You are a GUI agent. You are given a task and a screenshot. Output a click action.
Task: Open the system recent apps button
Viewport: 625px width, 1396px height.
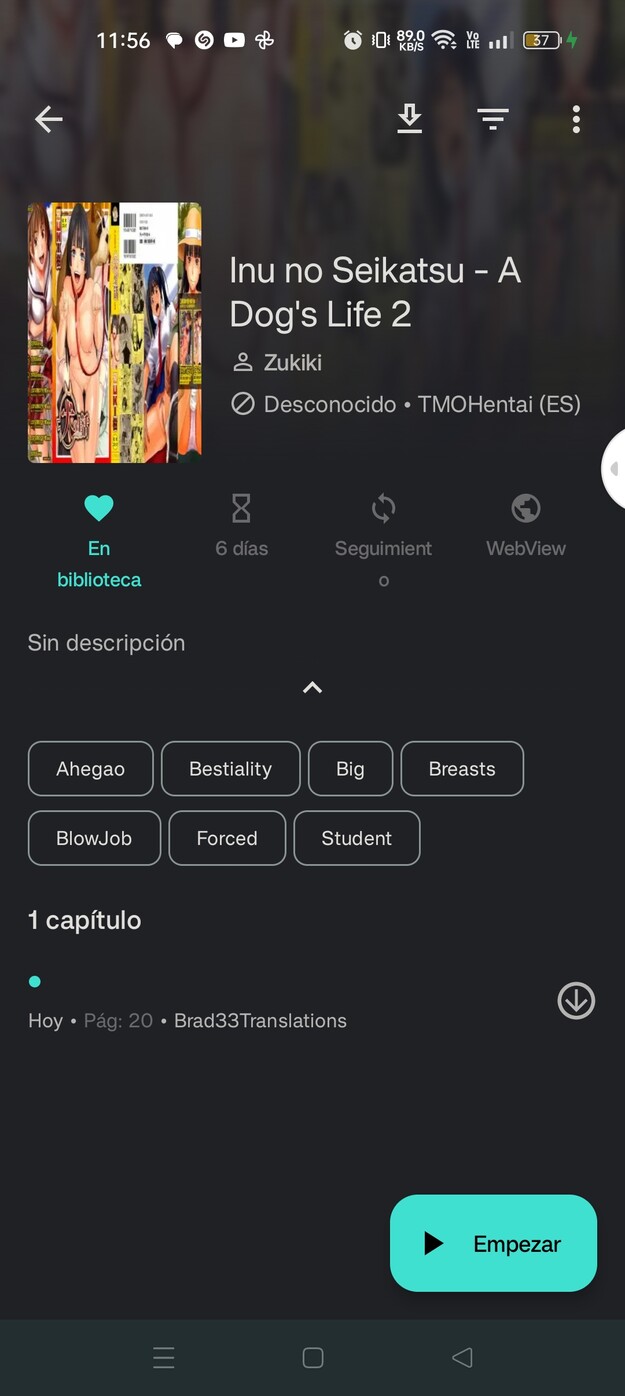coord(164,1357)
